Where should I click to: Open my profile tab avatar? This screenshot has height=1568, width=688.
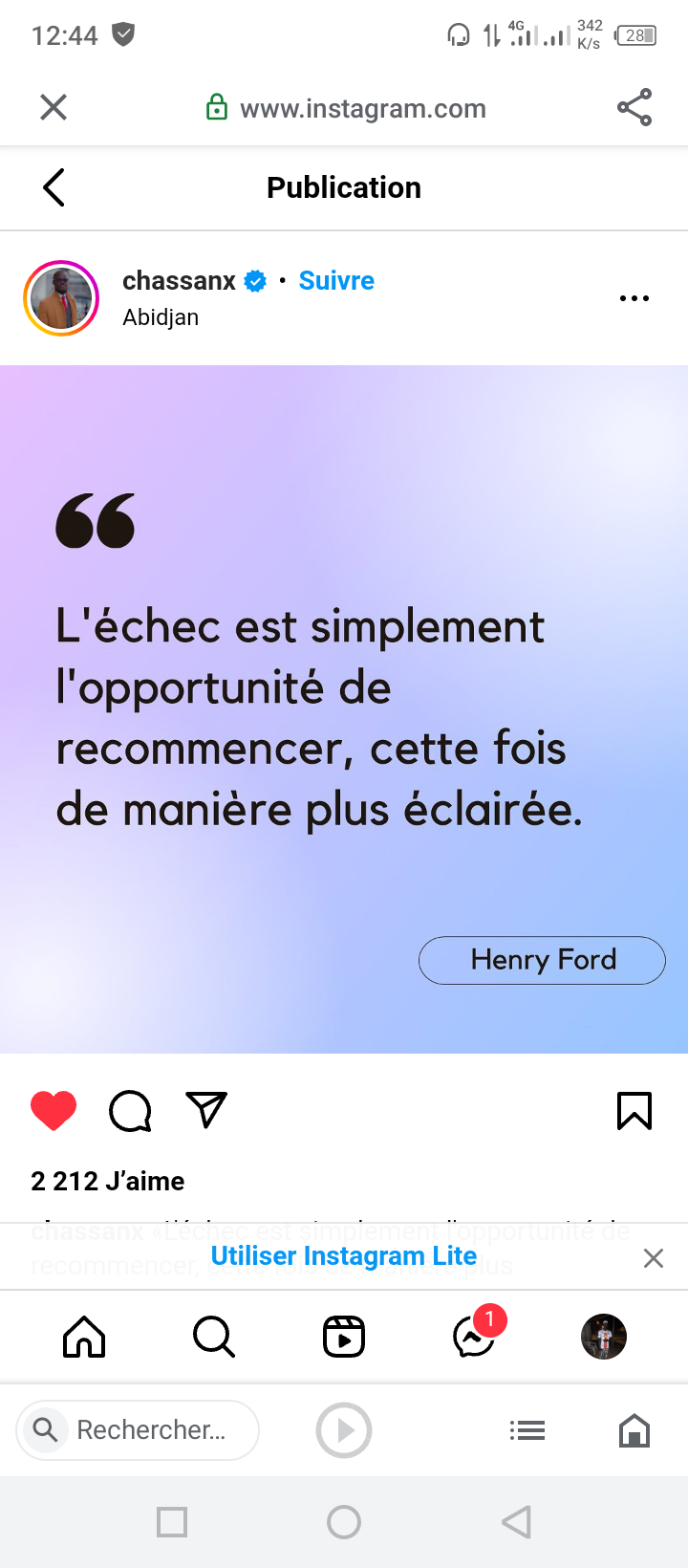tap(604, 1337)
